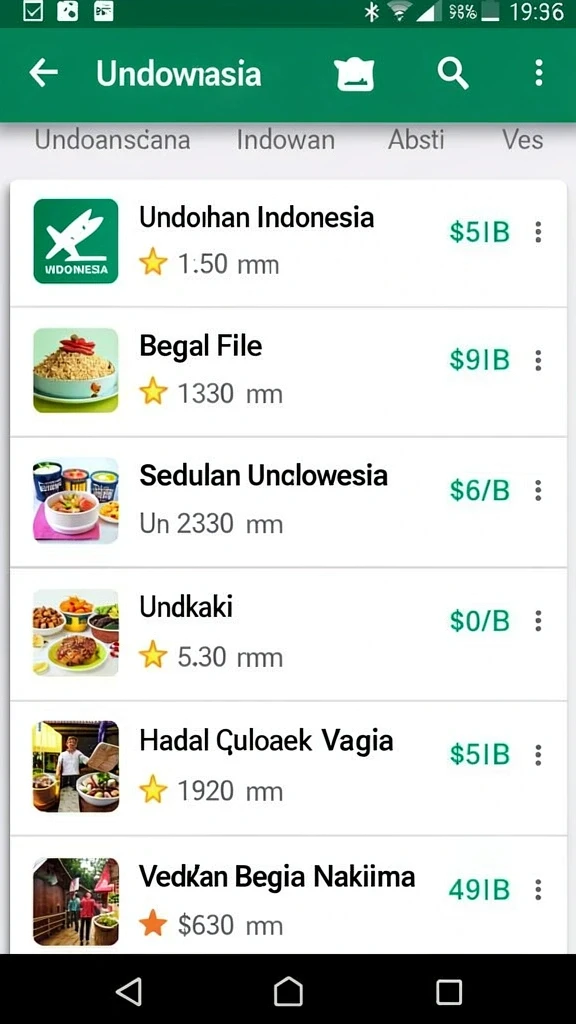Open the Hadal Çuloaek Vagia listing

tap(288, 768)
